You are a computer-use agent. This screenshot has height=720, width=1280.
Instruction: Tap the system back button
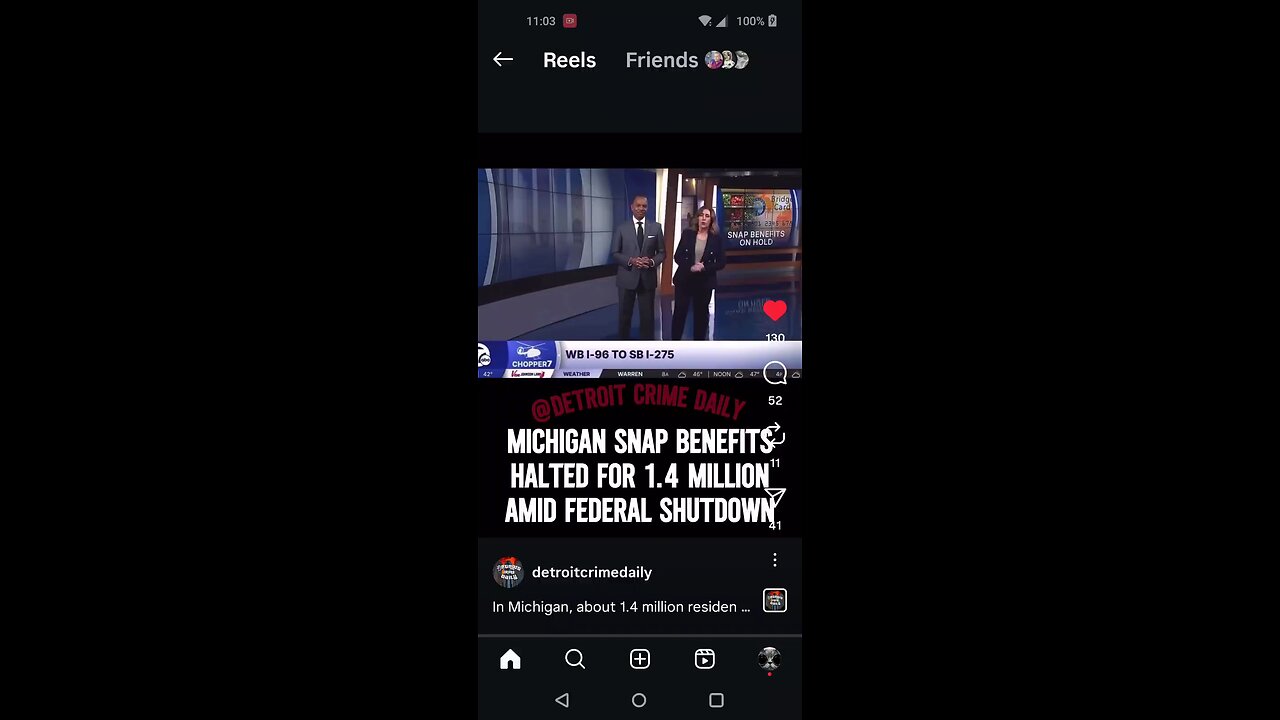(562, 700)
